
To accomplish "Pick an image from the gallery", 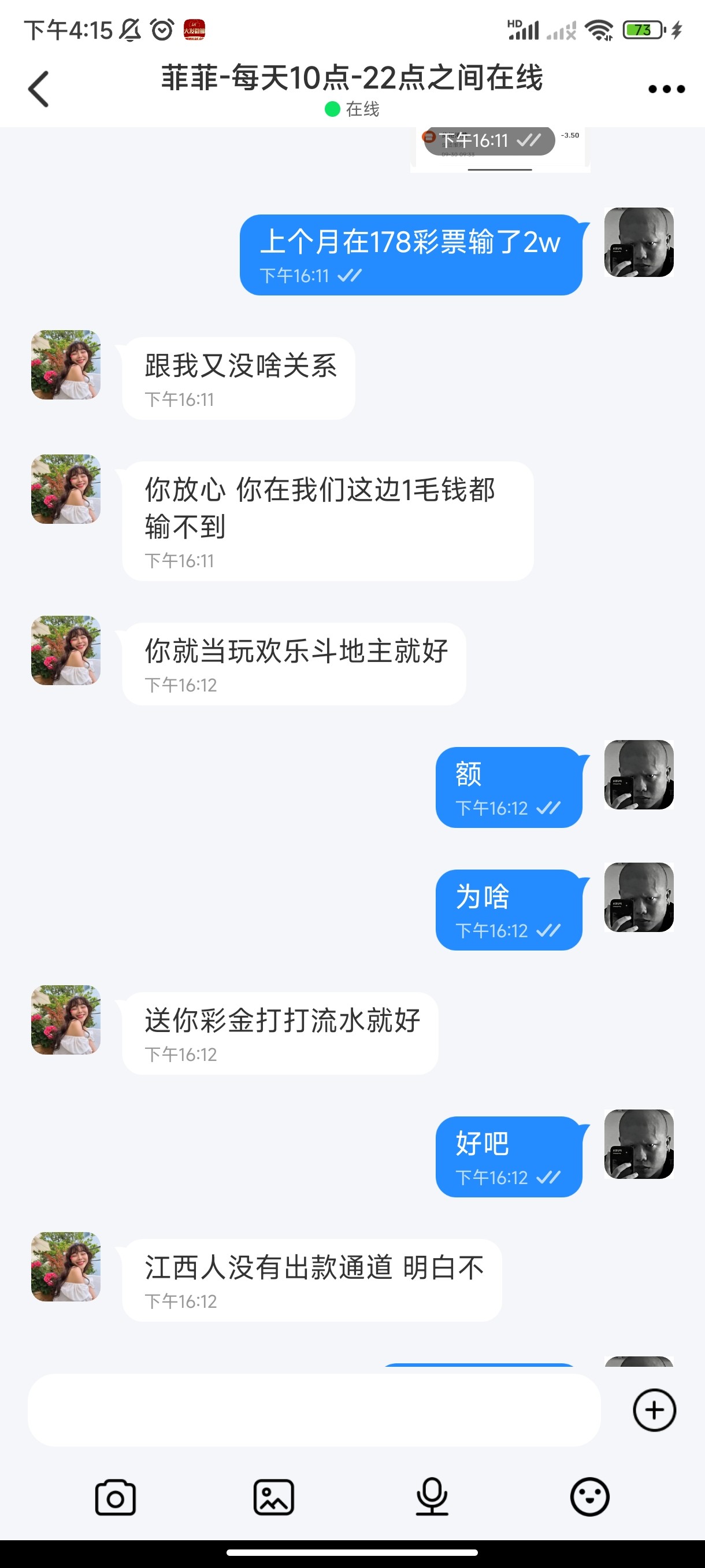I will (x=274, y=1497).
